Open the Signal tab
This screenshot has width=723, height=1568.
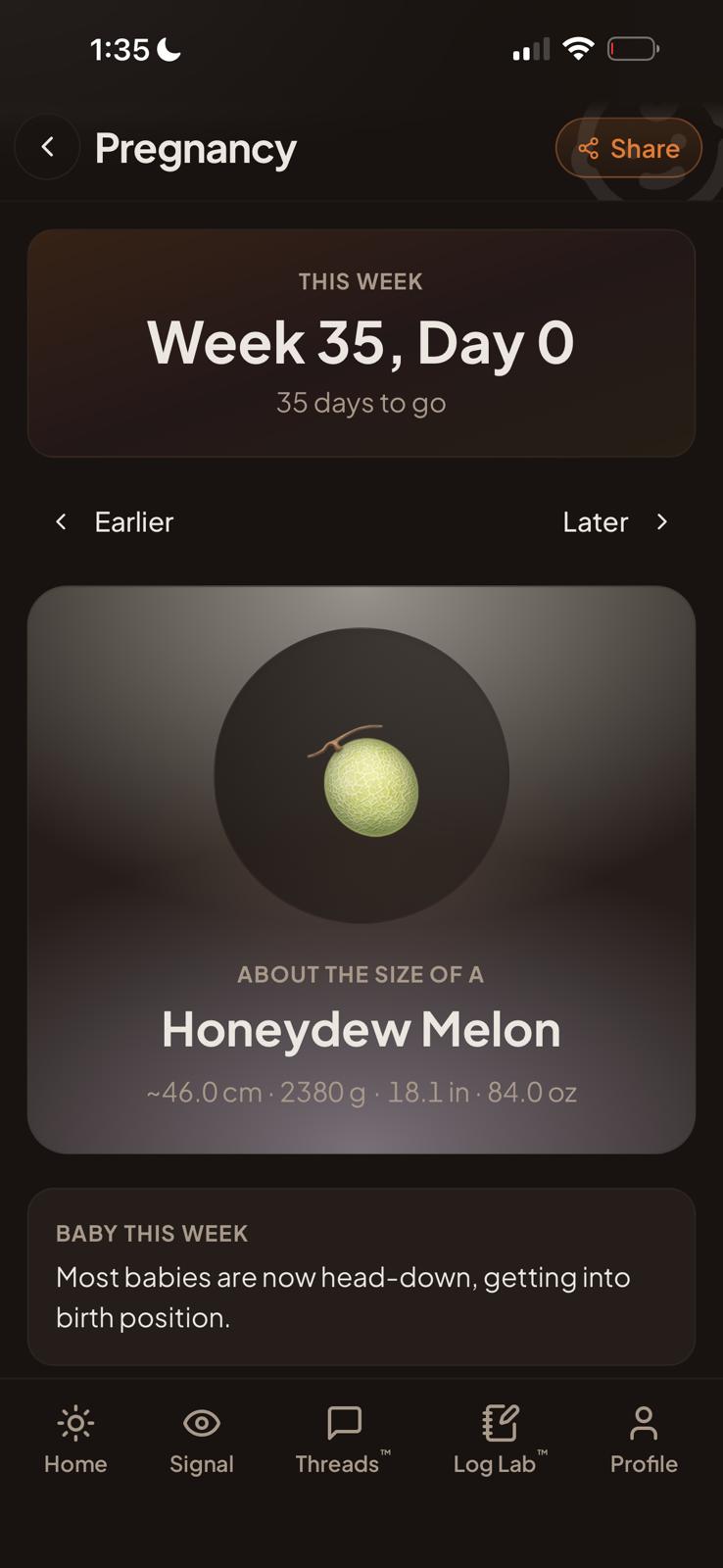pos(202,1440)
